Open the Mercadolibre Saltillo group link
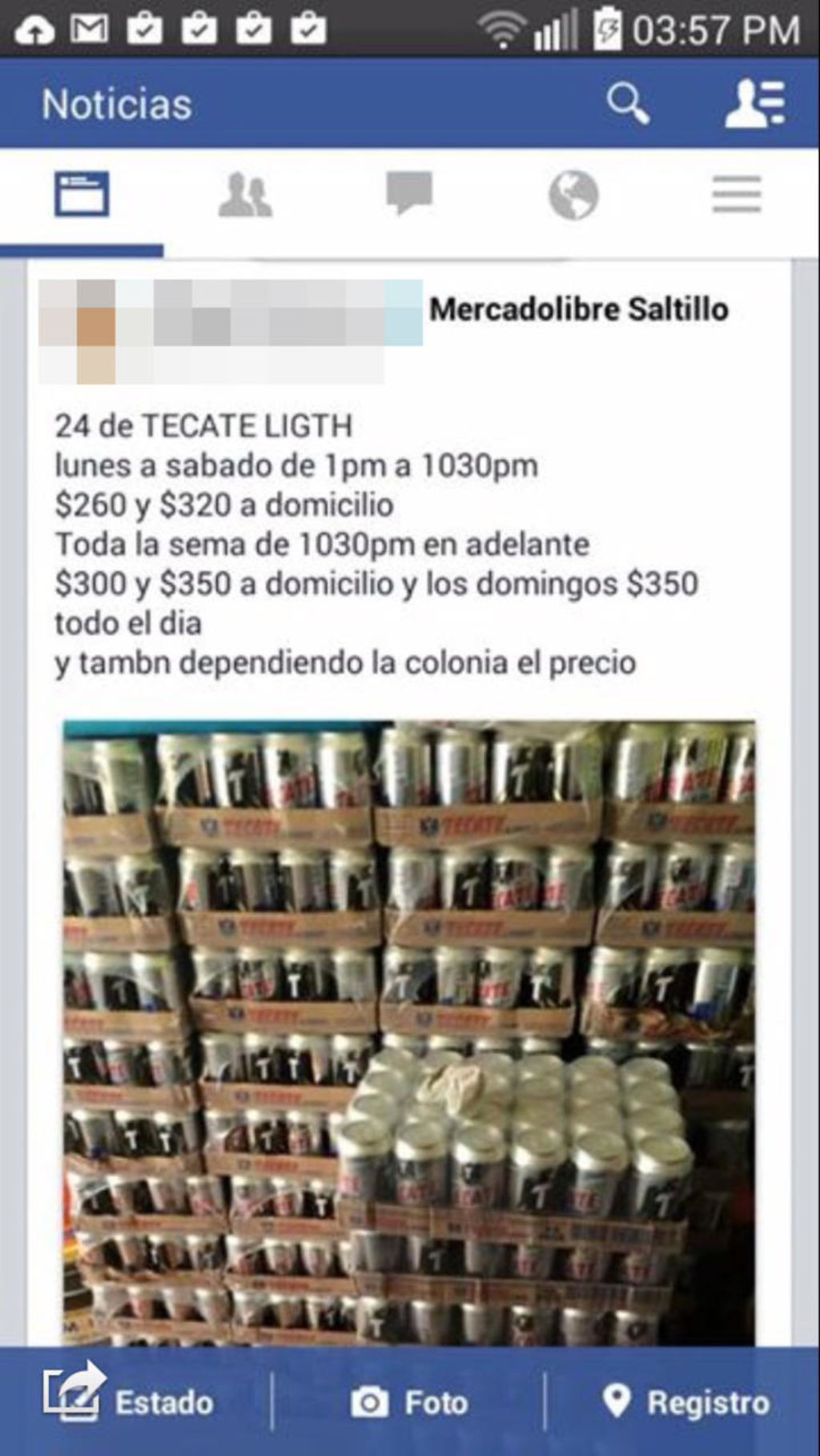 point(578,309)
